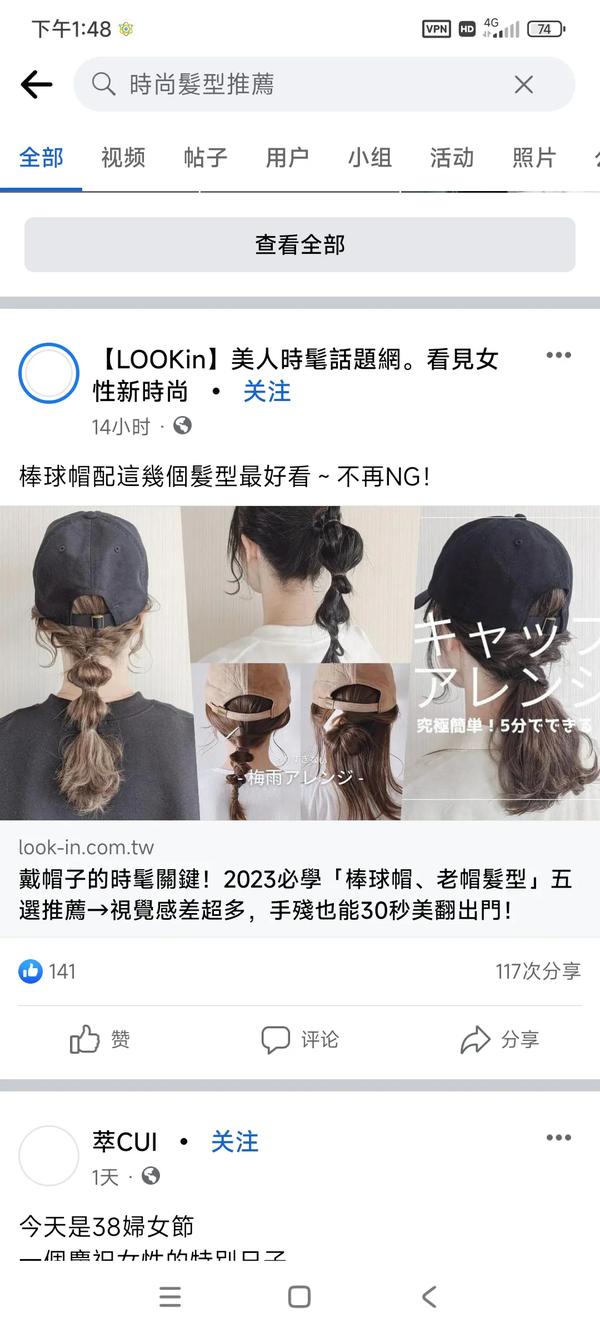Comment on the LOOKin post via 评论
The height and width of the screenshot is (1333, 600).
pos(300,1040)
